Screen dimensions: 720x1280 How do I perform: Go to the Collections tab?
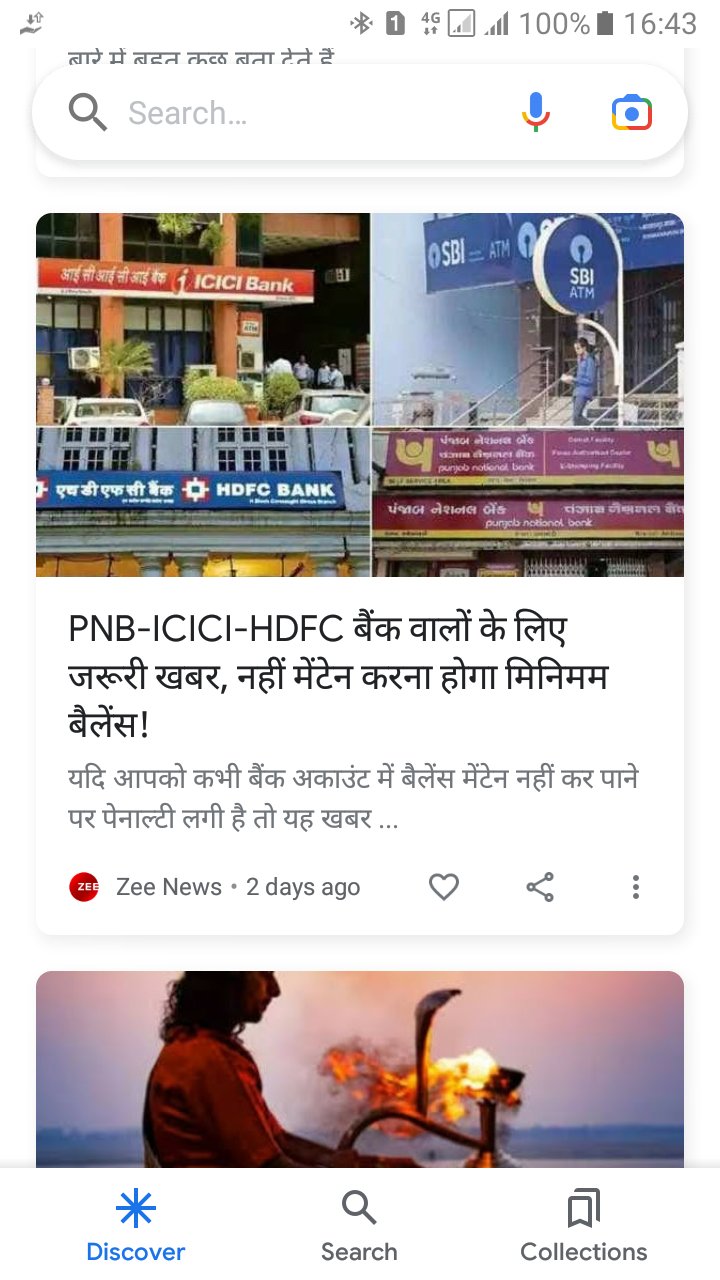(583, 1226)
